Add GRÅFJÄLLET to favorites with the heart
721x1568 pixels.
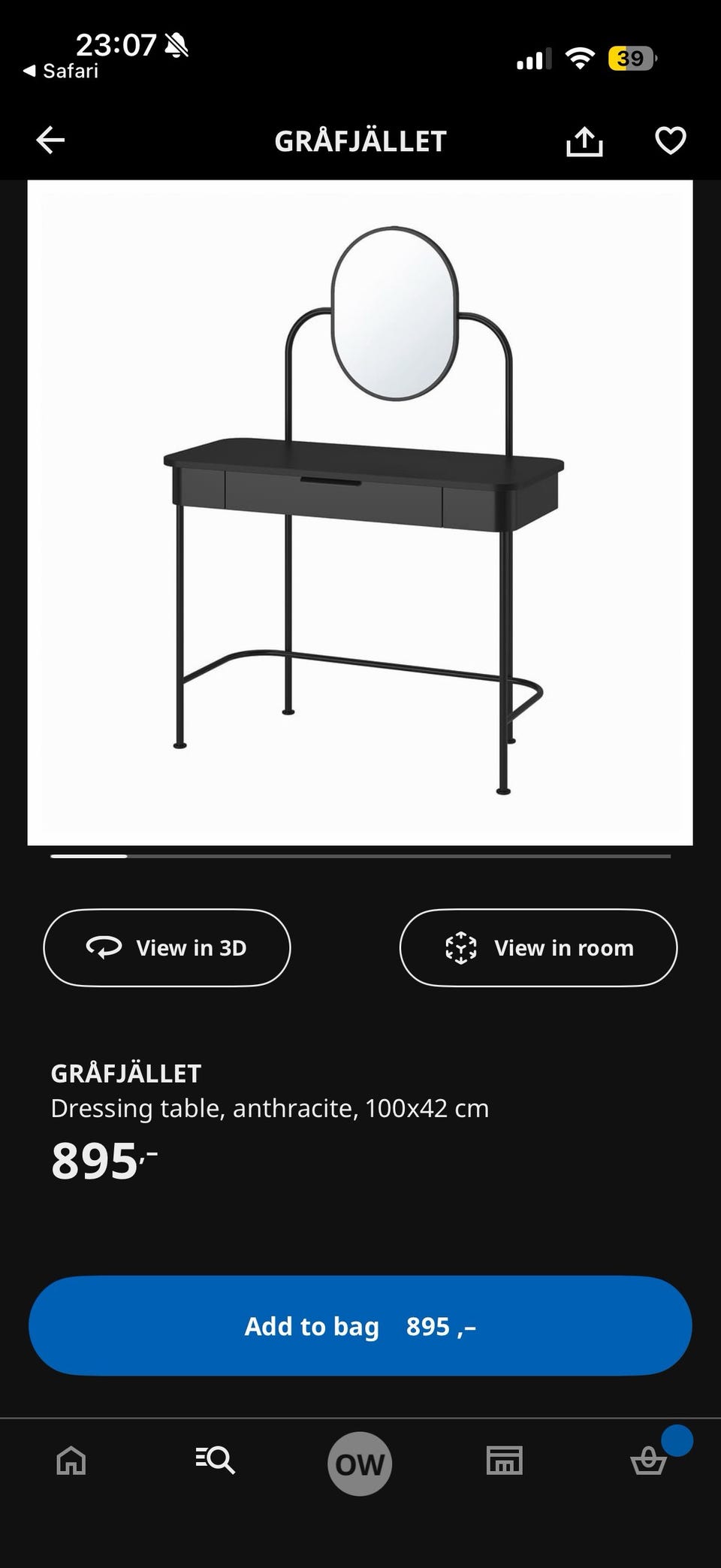670,140
